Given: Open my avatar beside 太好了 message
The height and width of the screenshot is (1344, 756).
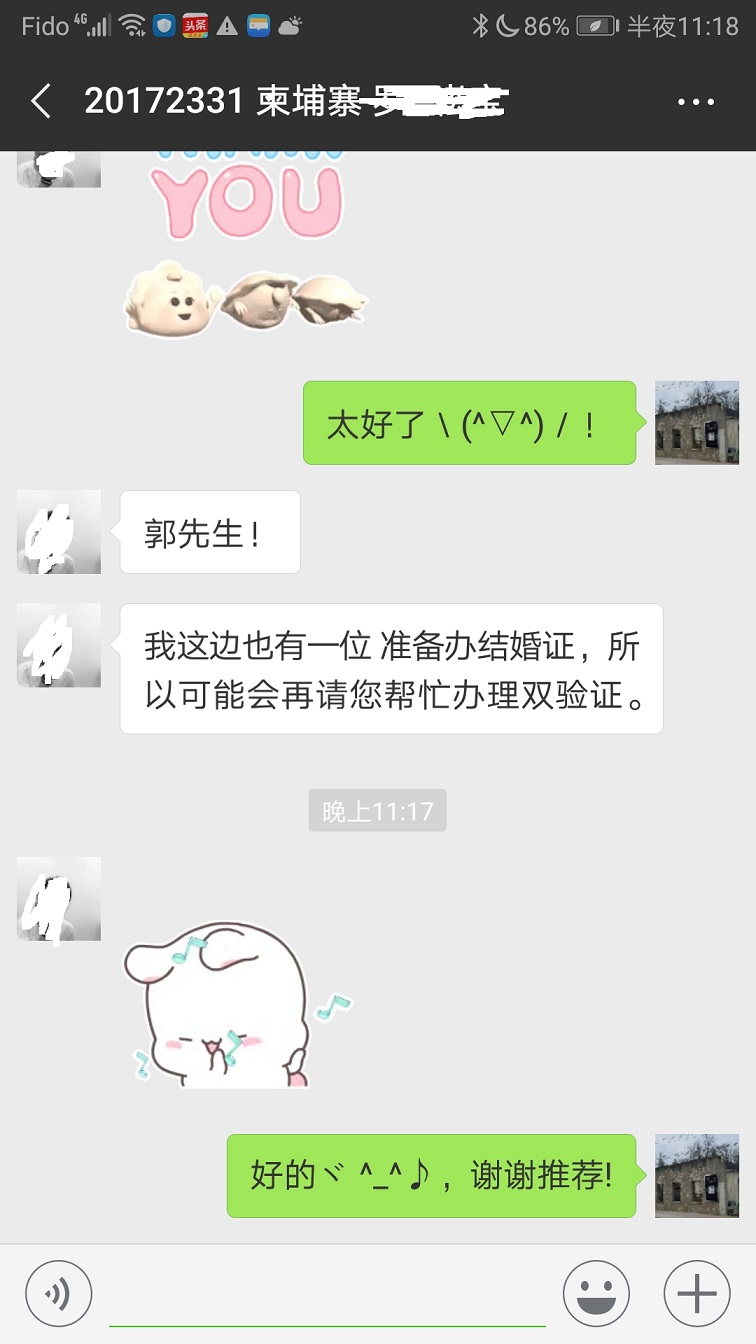Looking at the screenshot, I should [696, 422].
